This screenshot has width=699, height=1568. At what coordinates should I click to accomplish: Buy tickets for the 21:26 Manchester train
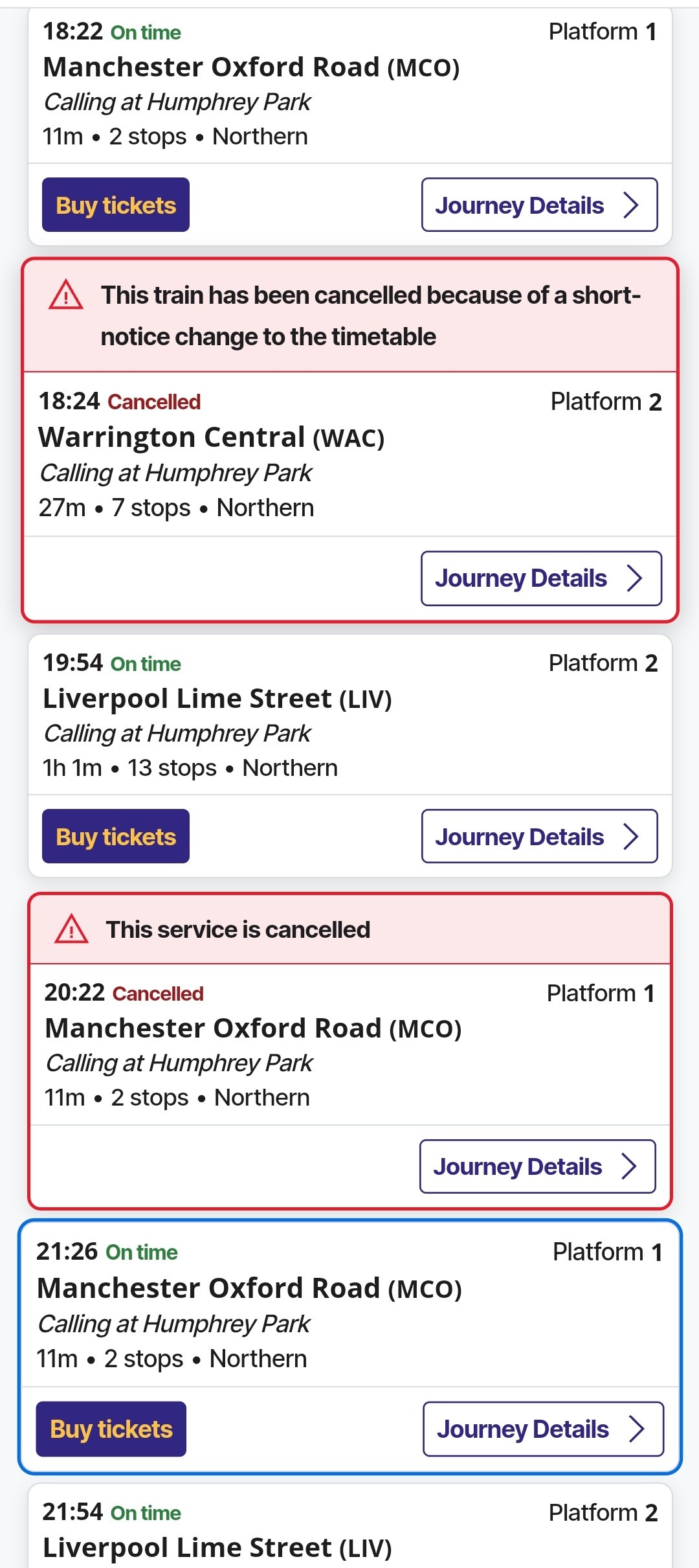click(111, 1429)
